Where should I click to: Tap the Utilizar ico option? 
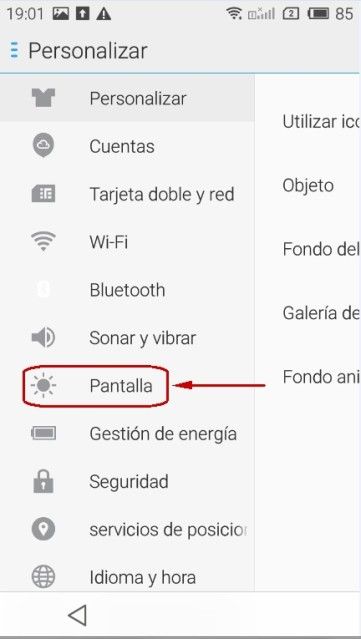coord(308,121)
